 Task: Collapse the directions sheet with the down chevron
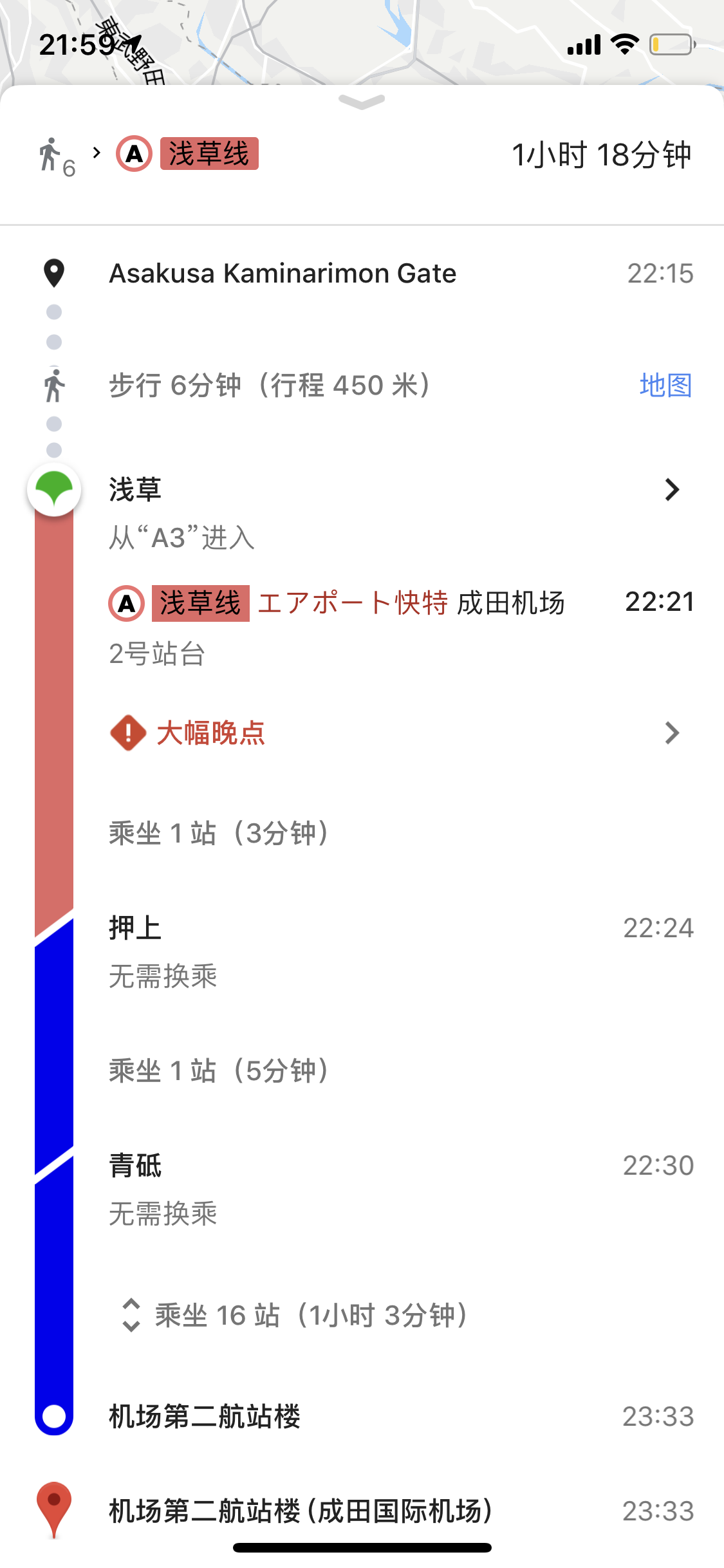362,102
